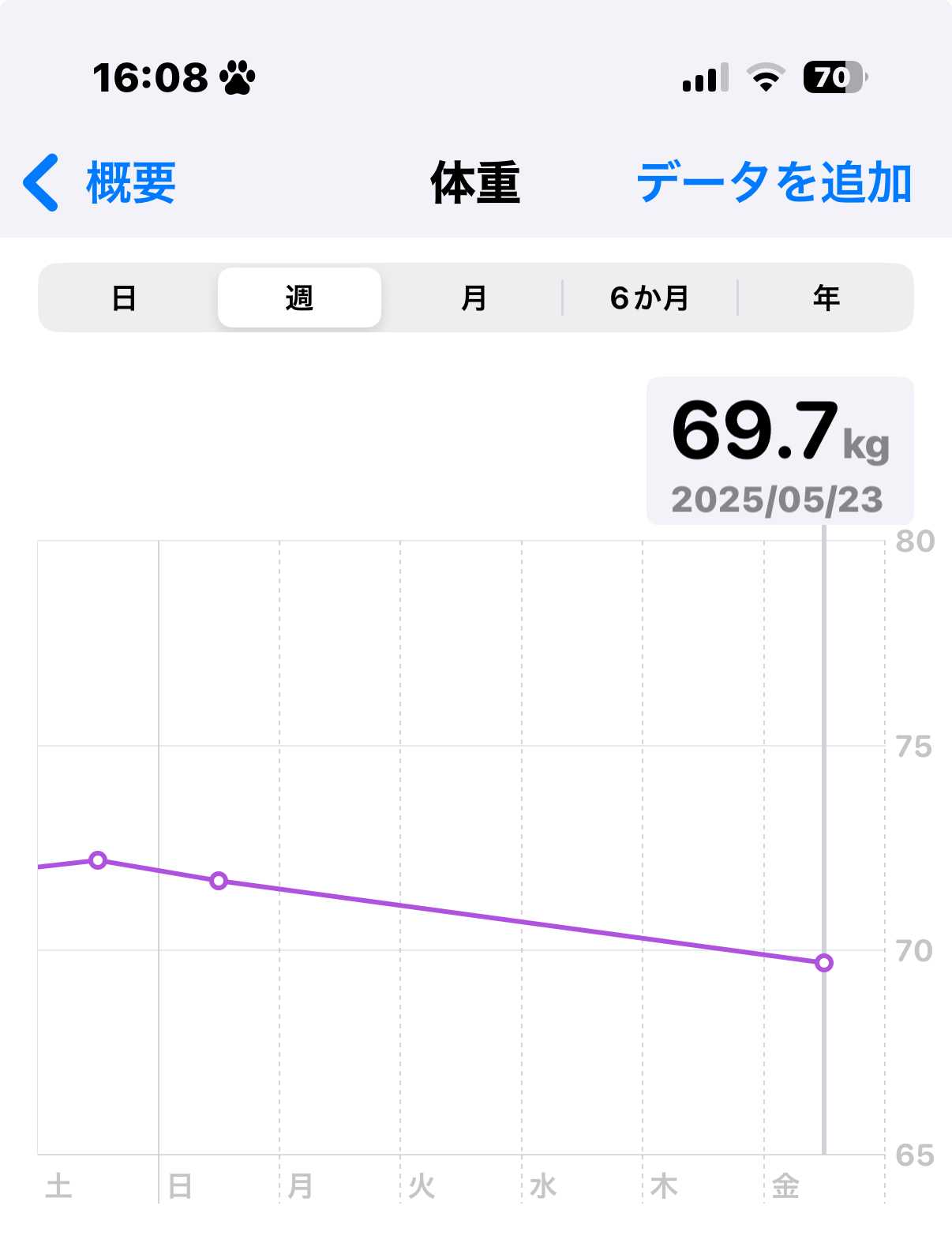The image size is (952, 1247).
Task: Tap データを追加 to add data
Action: point(774,183)
